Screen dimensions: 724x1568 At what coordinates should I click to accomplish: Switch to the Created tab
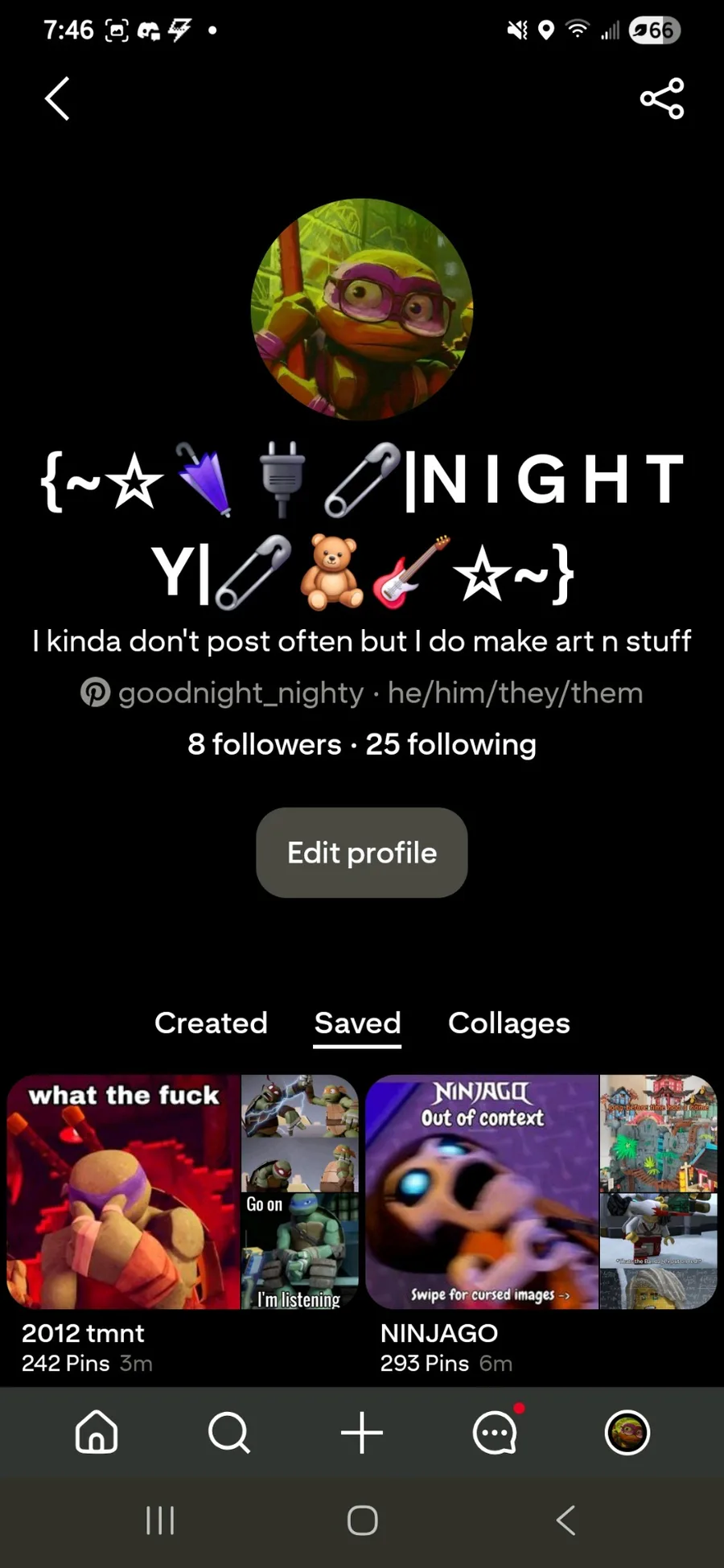tap(211, 1023)
